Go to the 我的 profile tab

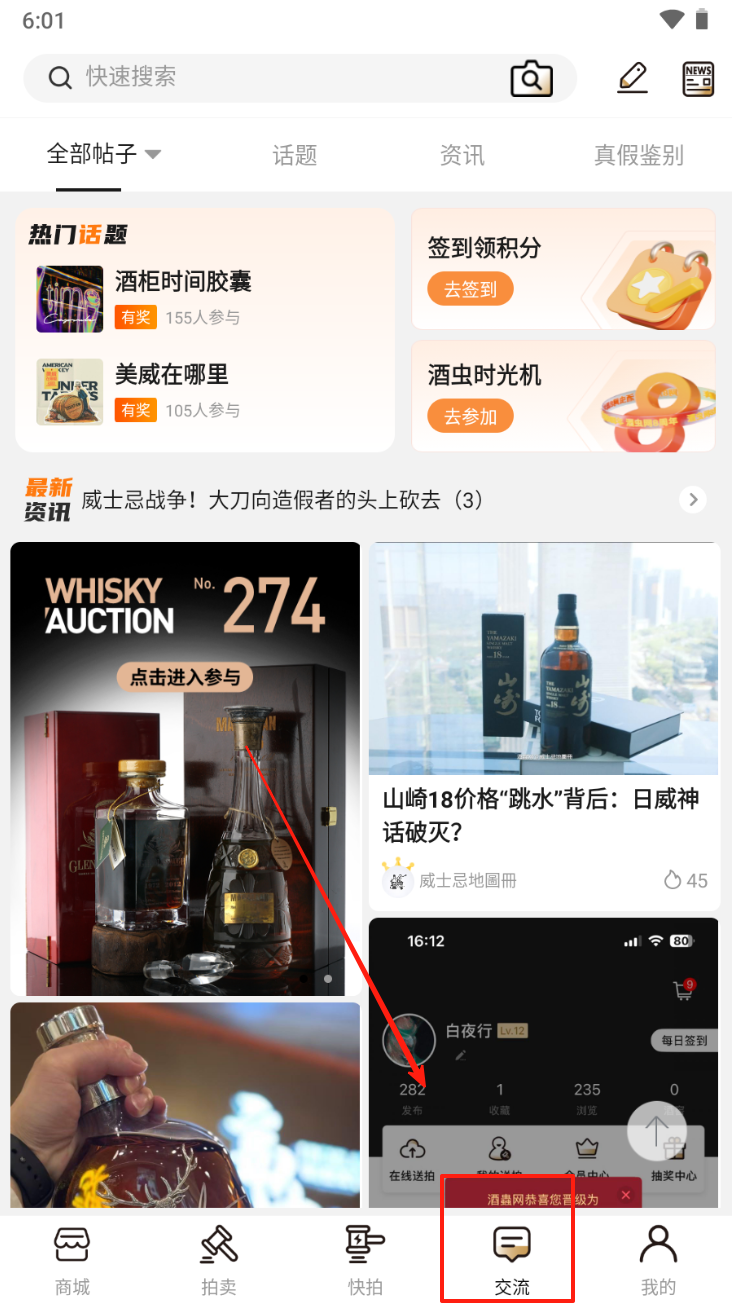pyautogui.click(x=658, y=1260)
